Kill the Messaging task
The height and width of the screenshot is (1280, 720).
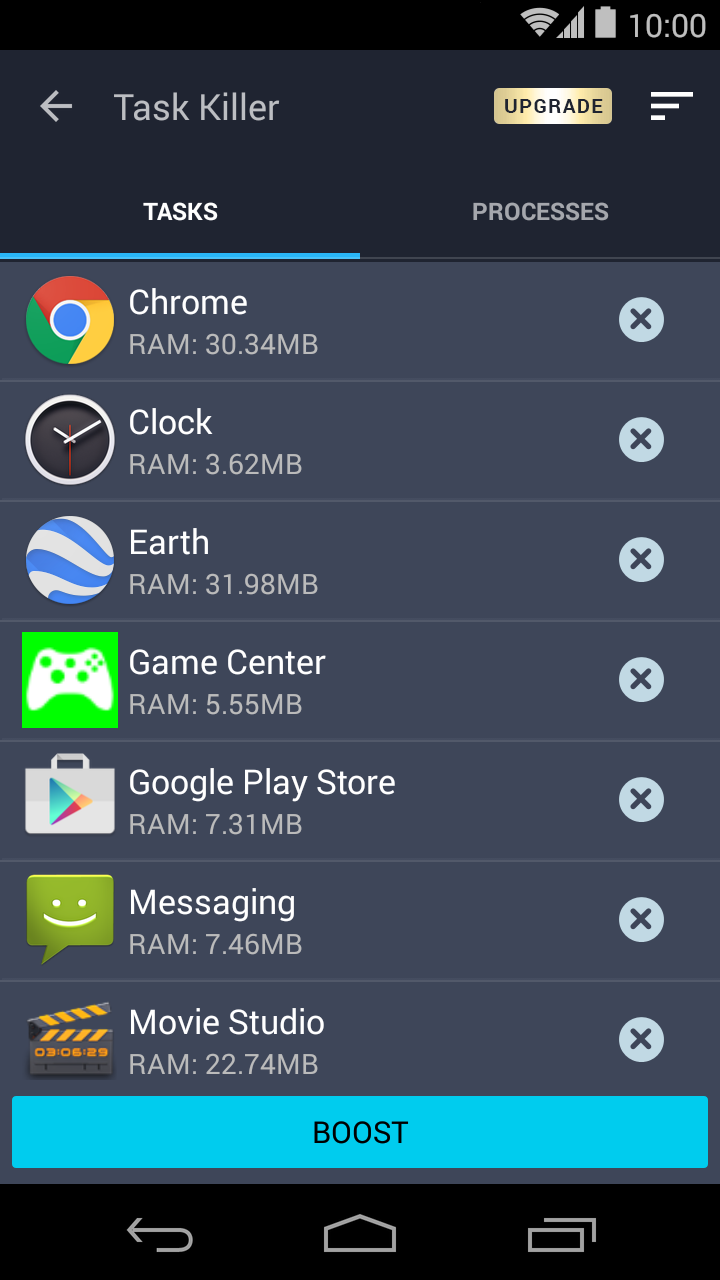click(x=641, y=920)
